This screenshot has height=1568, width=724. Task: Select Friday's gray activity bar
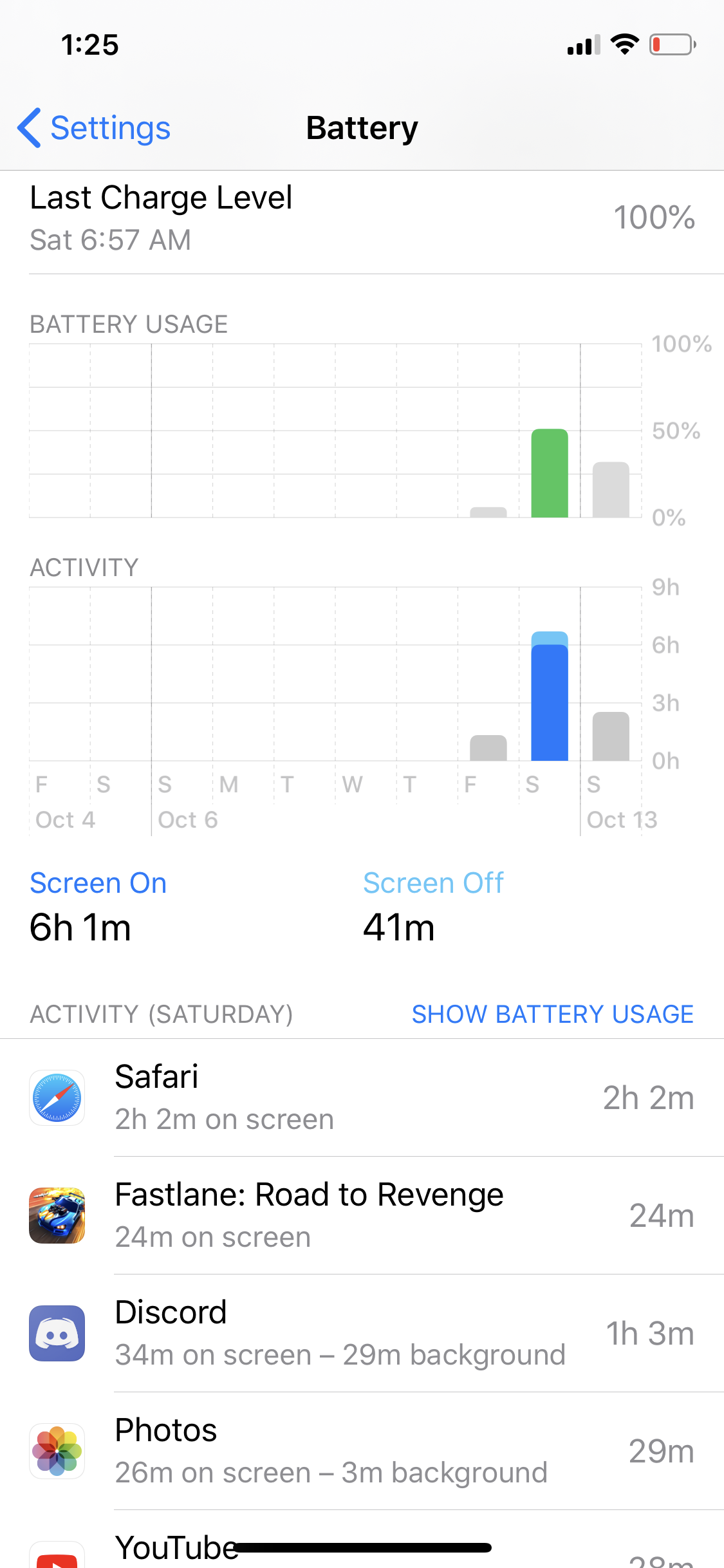pyautogui.click(x=488, y=748)
